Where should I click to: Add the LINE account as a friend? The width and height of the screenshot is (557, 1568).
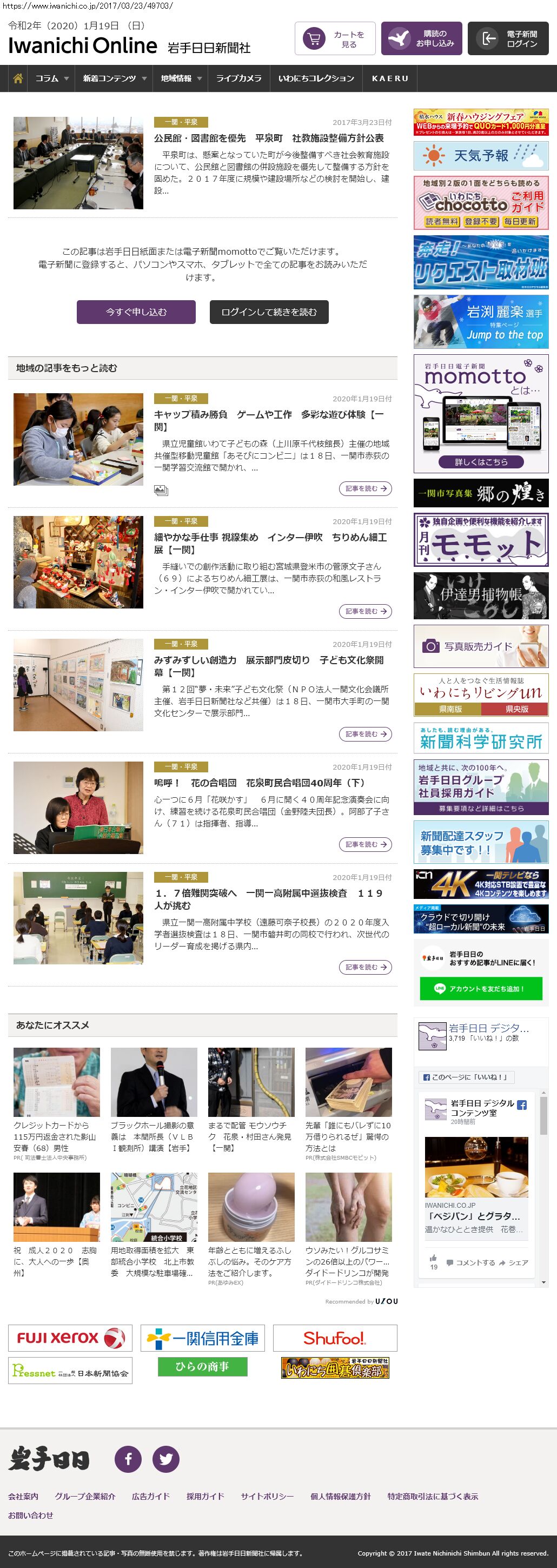point(481,989)
